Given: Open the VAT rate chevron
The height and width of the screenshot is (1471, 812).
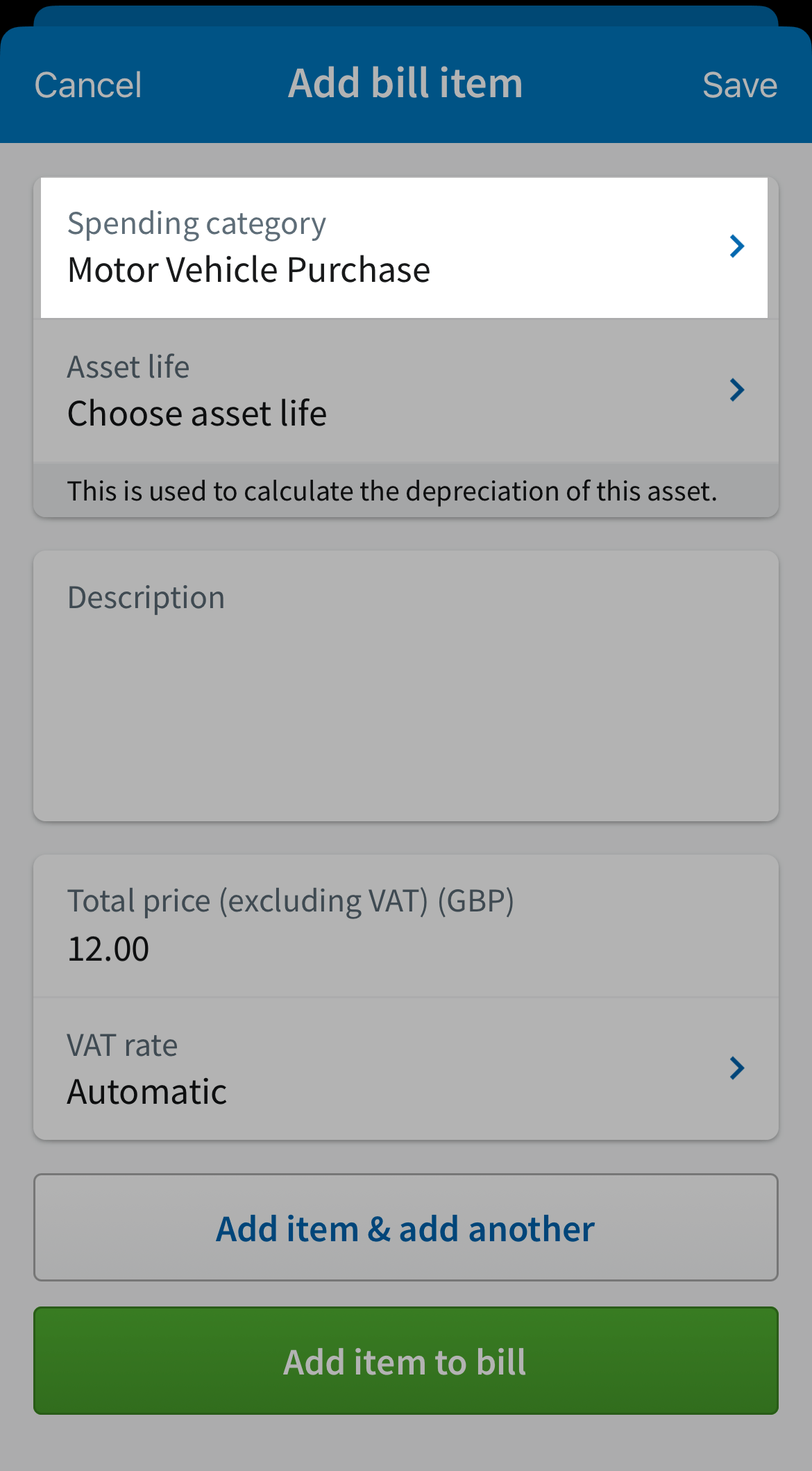Looking at the screenshot, I should 737,1068.
